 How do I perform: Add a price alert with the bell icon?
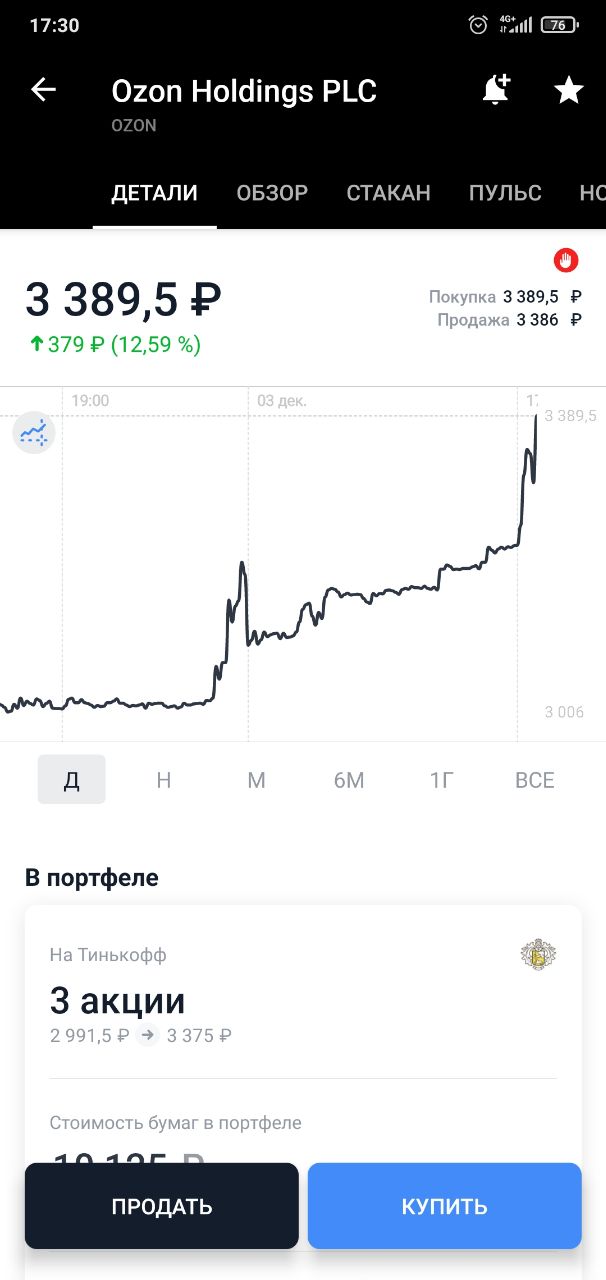(x=495, y=91)
